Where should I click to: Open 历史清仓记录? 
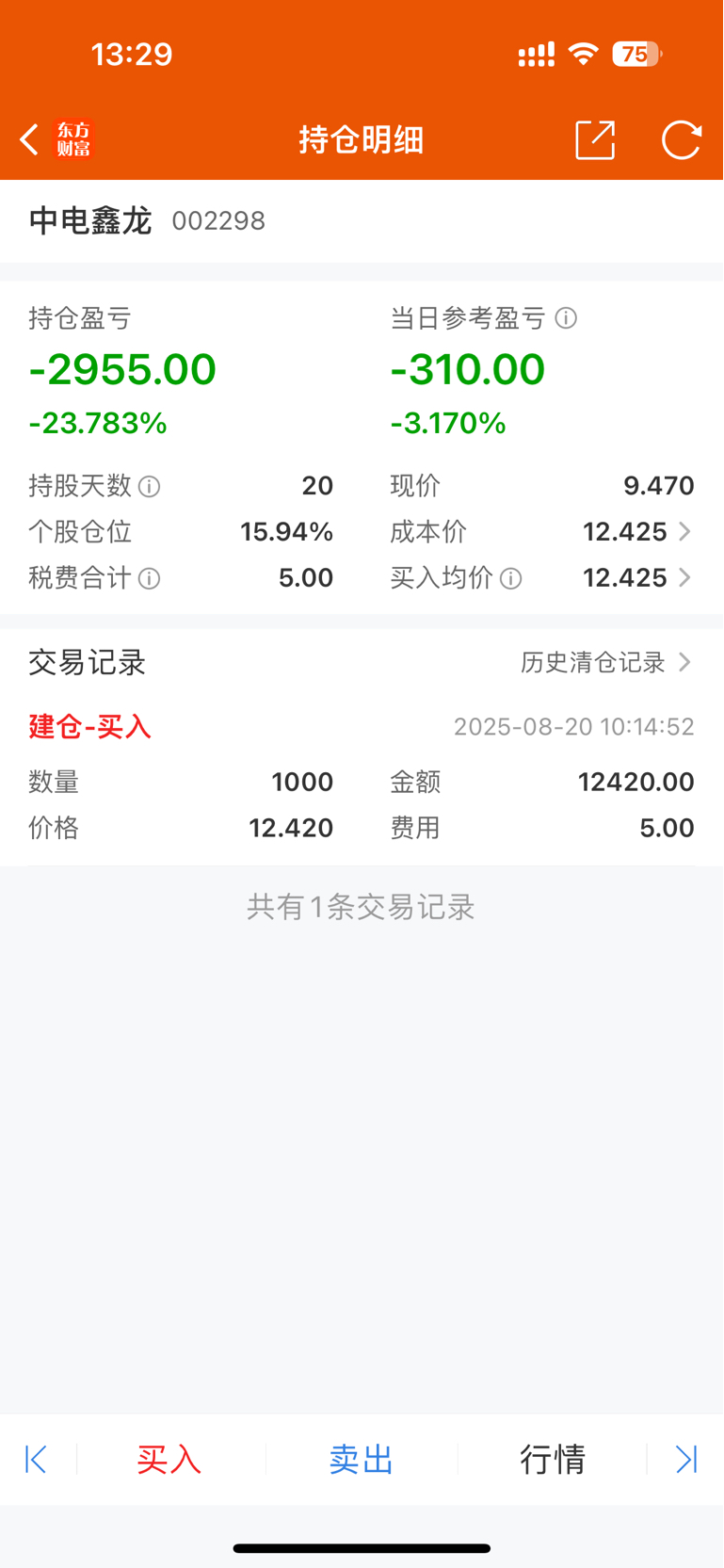point(606,663)
